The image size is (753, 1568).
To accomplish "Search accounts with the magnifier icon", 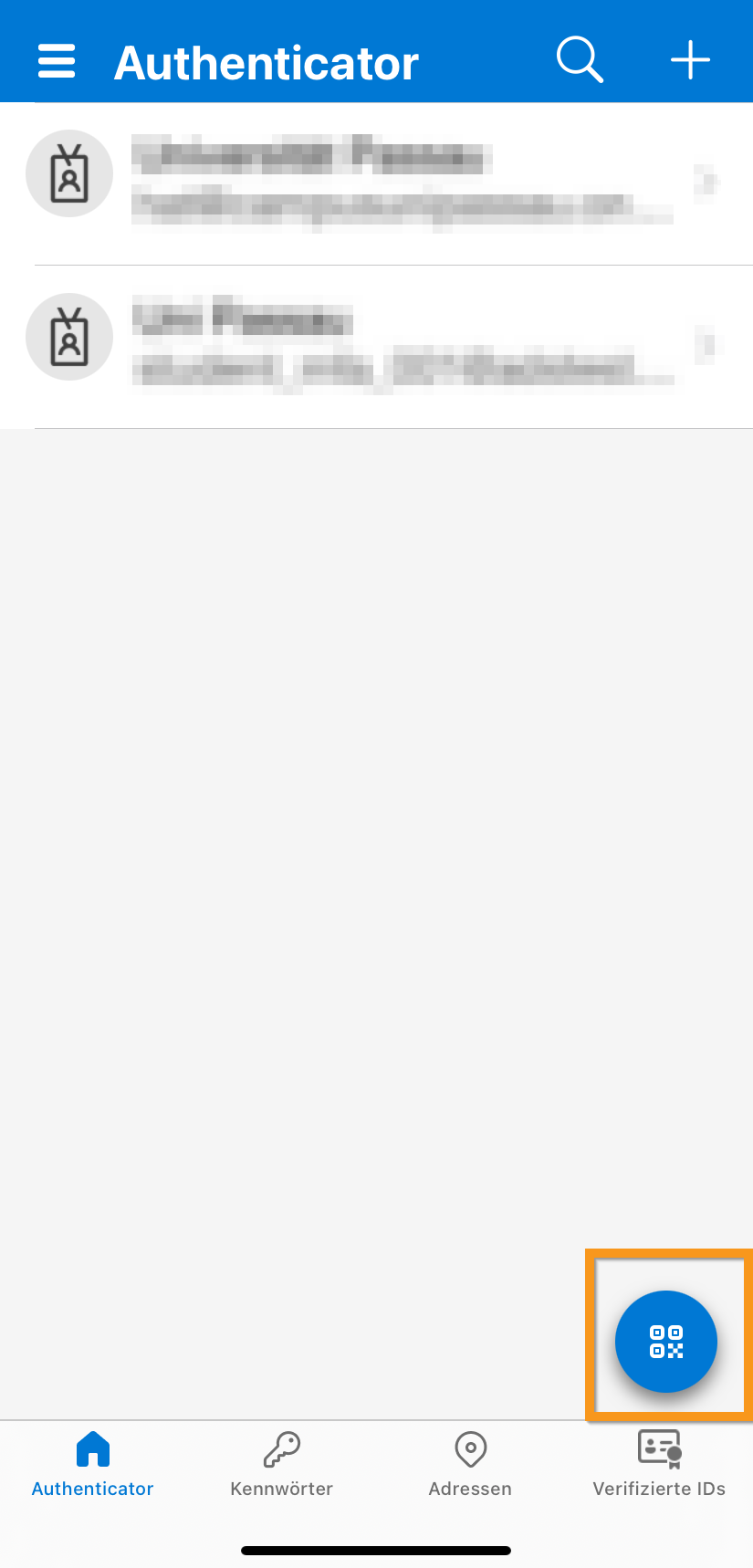I will tap(580, 61).
